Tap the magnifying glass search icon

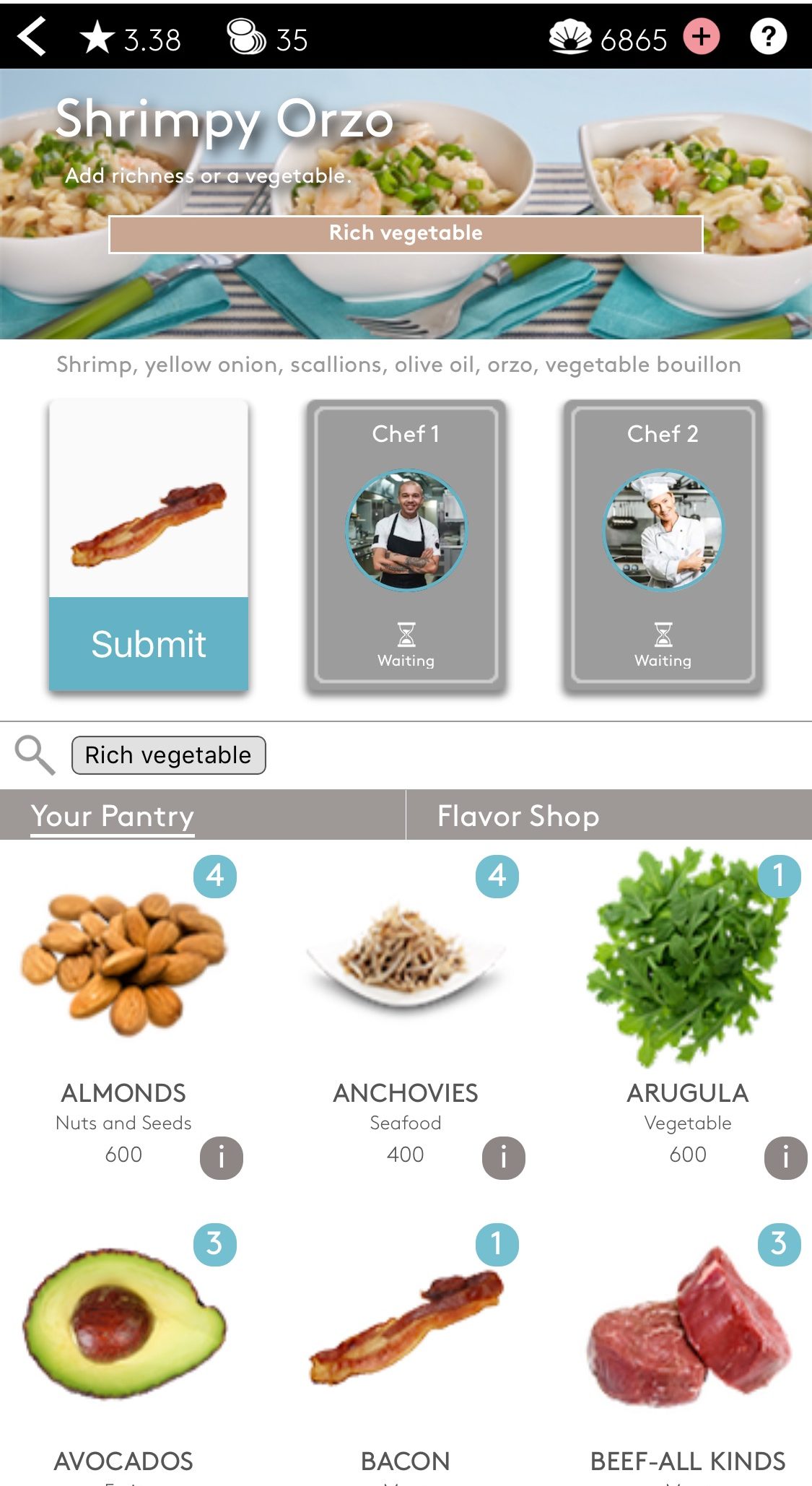tap(35, 755)
